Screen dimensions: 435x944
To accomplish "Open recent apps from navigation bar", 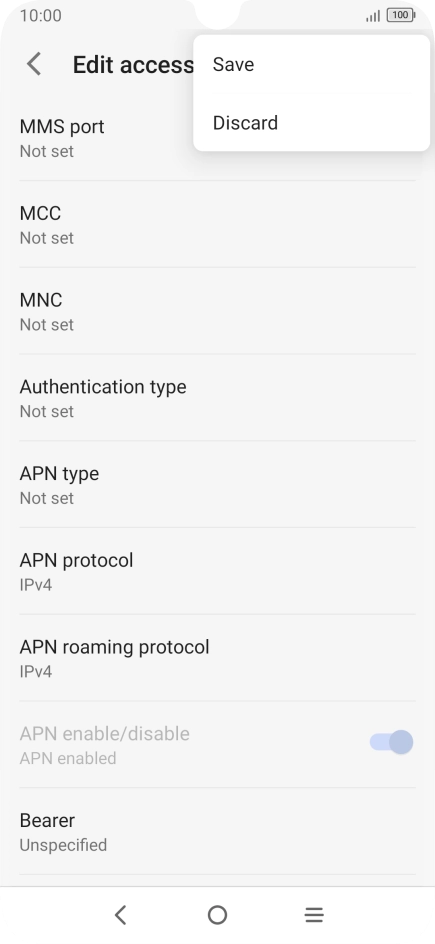I will tap(314, 915).
